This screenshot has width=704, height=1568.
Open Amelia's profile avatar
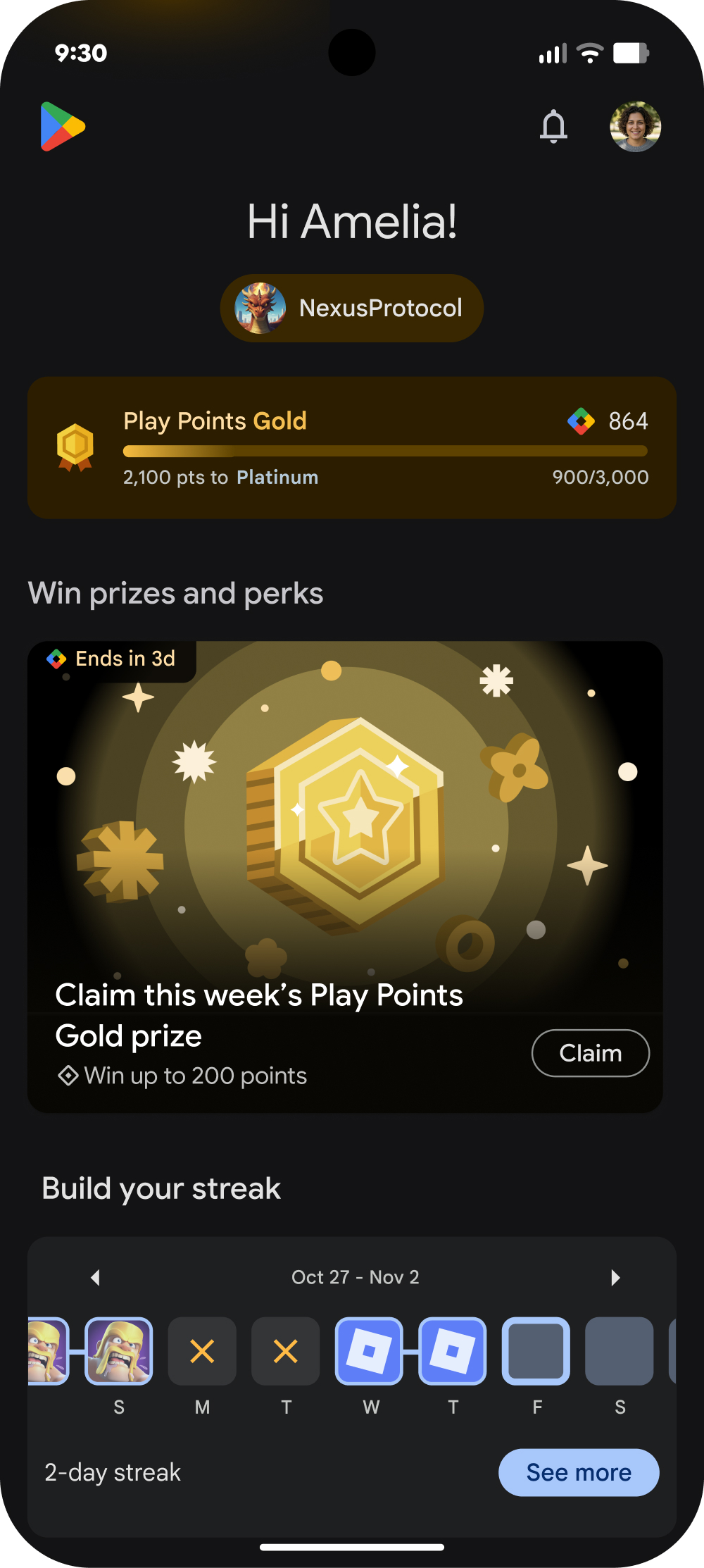tap(635, 127)
